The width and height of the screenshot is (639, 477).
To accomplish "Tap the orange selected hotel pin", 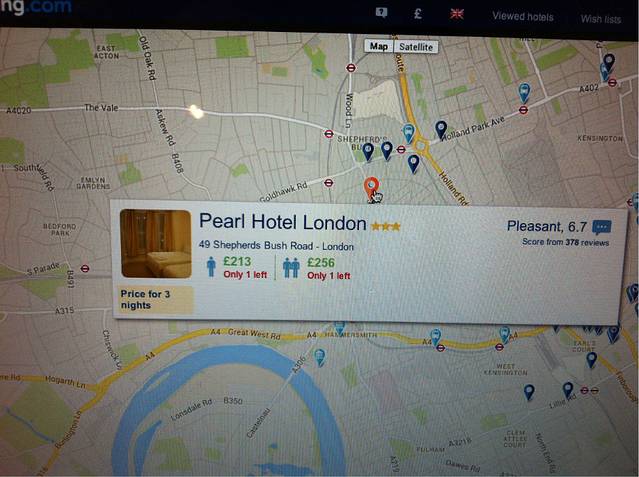I will [371, 186].
